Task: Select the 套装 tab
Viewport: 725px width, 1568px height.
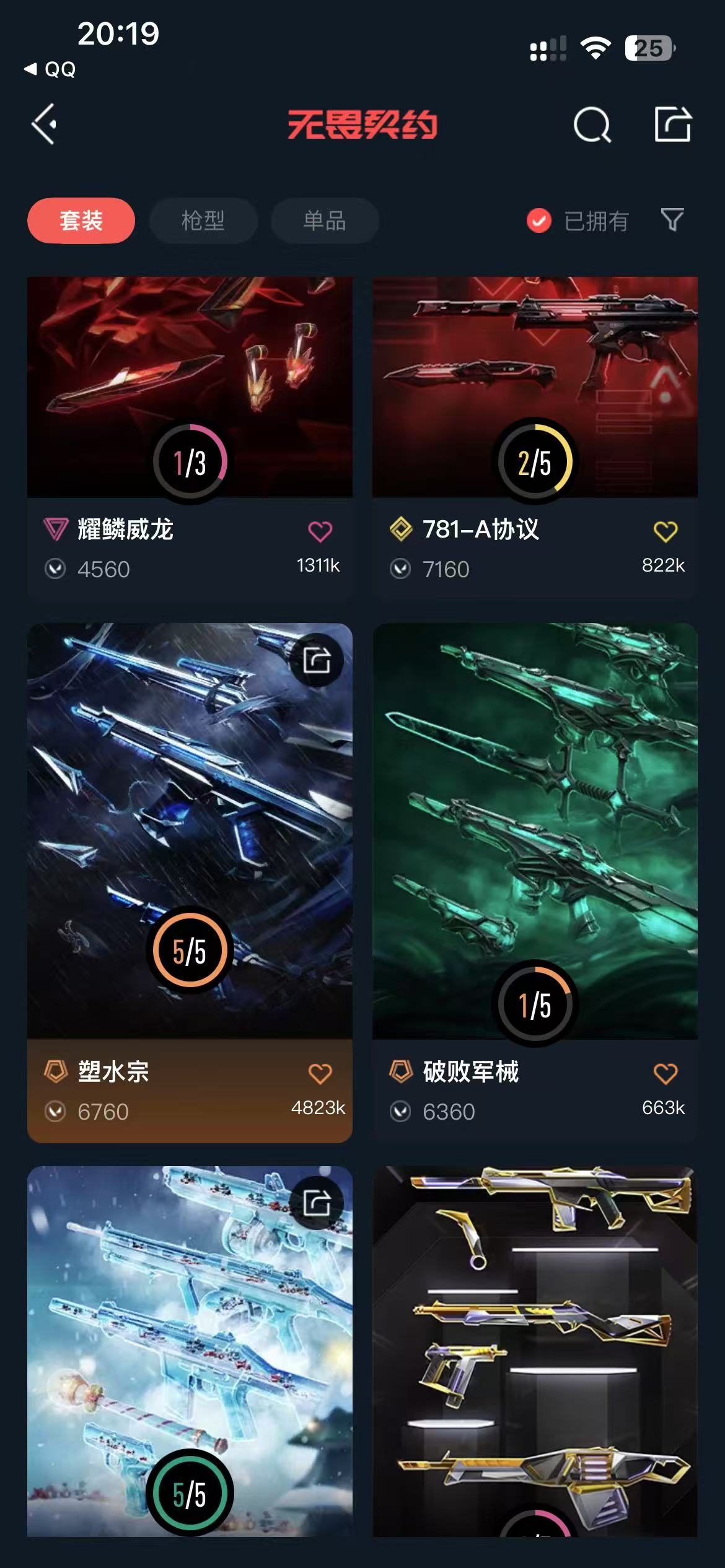Action: (x=81, y=220)
